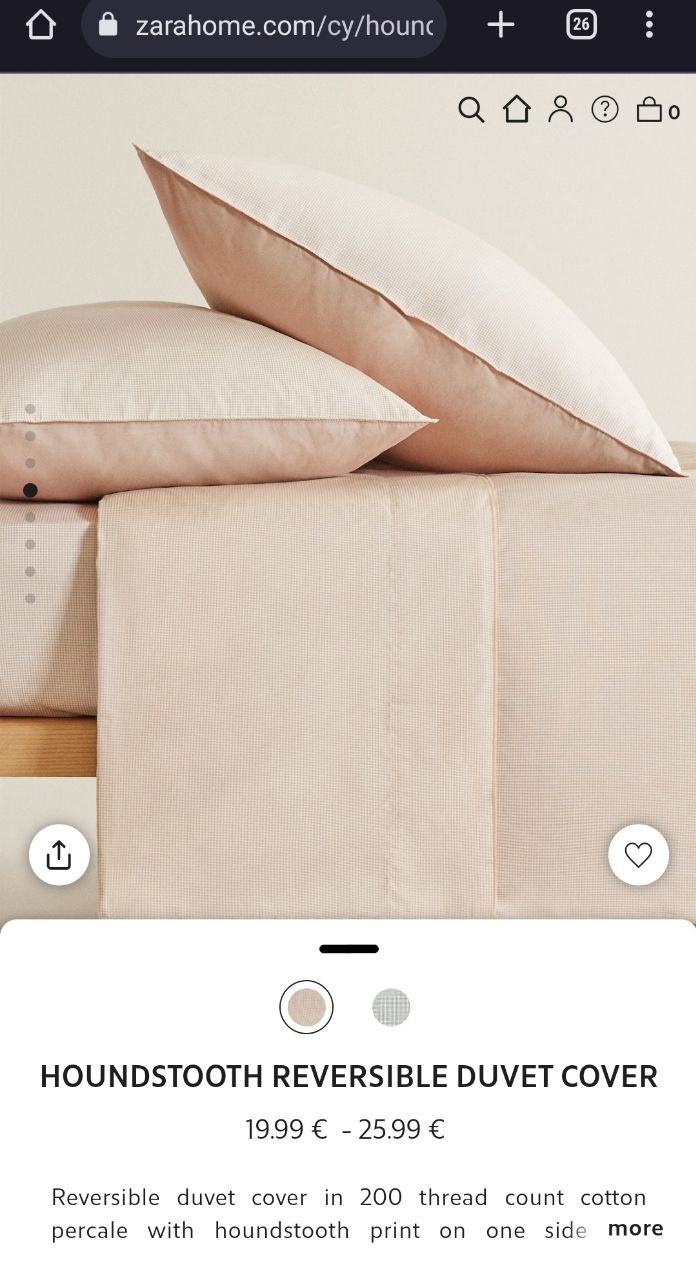Go to the Zara Home homepage icon

tap(516, 109)
